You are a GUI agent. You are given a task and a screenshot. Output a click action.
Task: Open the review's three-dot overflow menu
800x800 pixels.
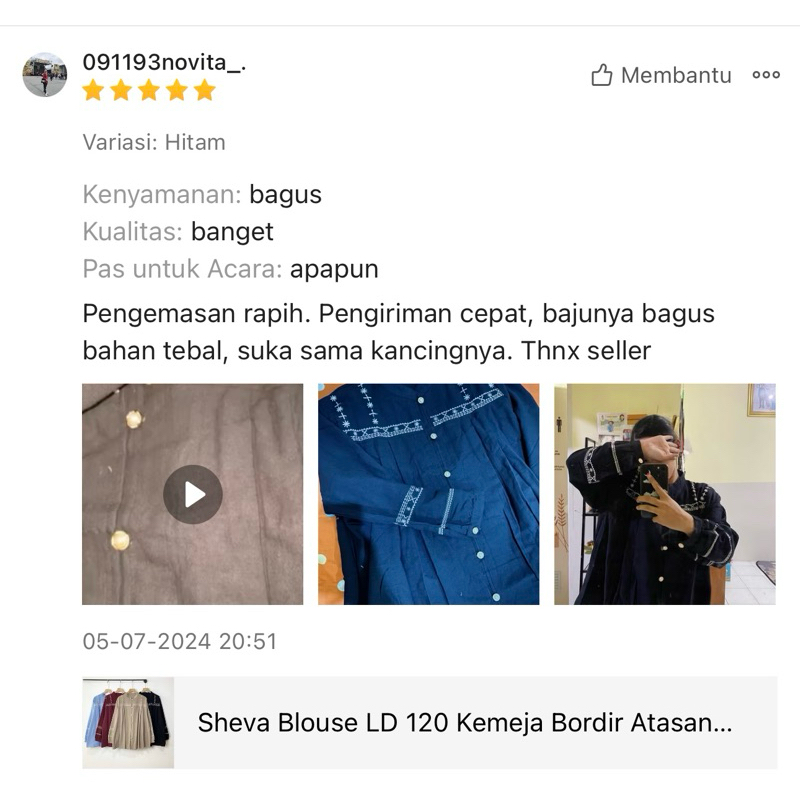coord(766,75)
